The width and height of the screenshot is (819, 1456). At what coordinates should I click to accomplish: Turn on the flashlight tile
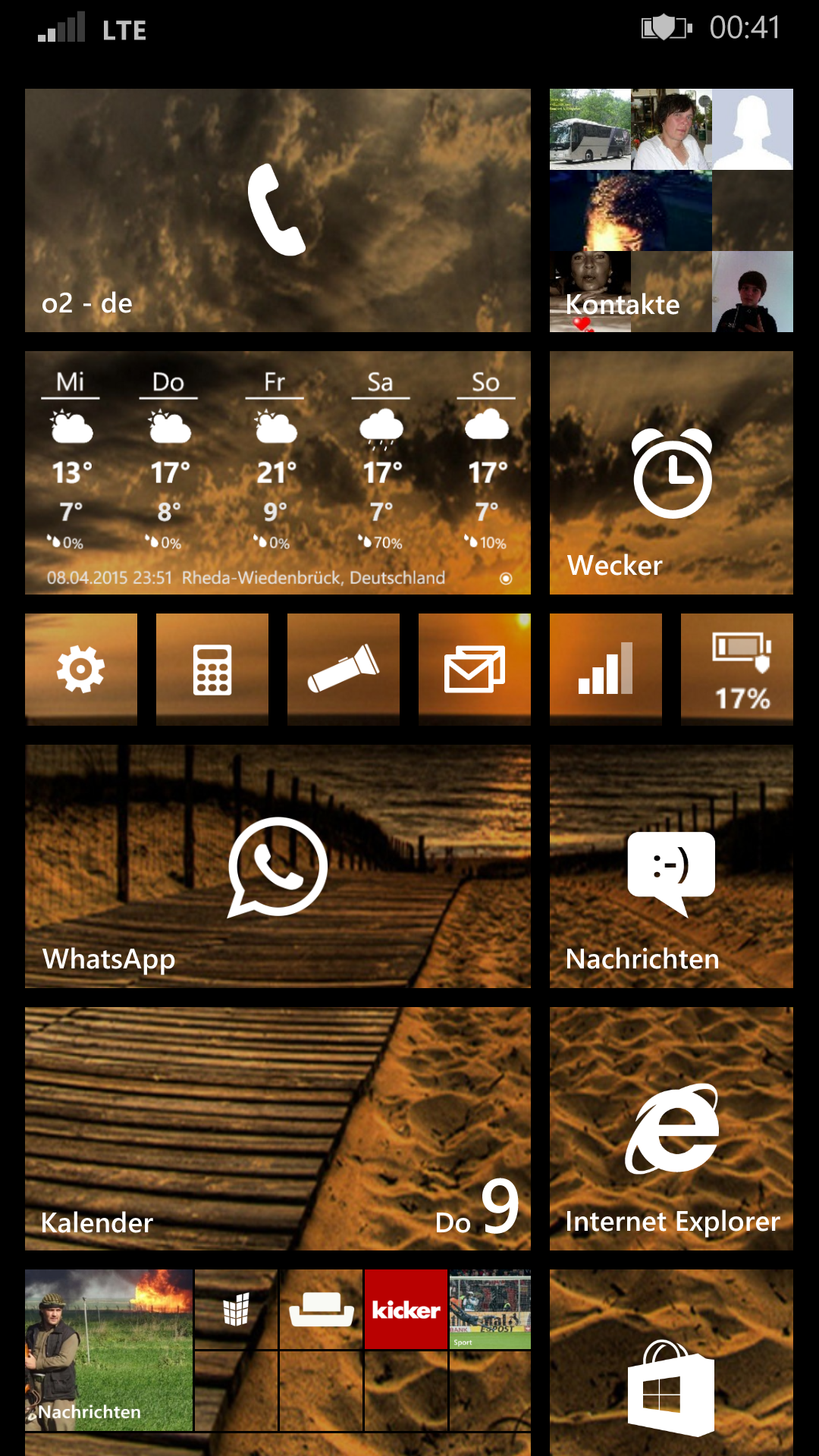(x=344, y=670)
